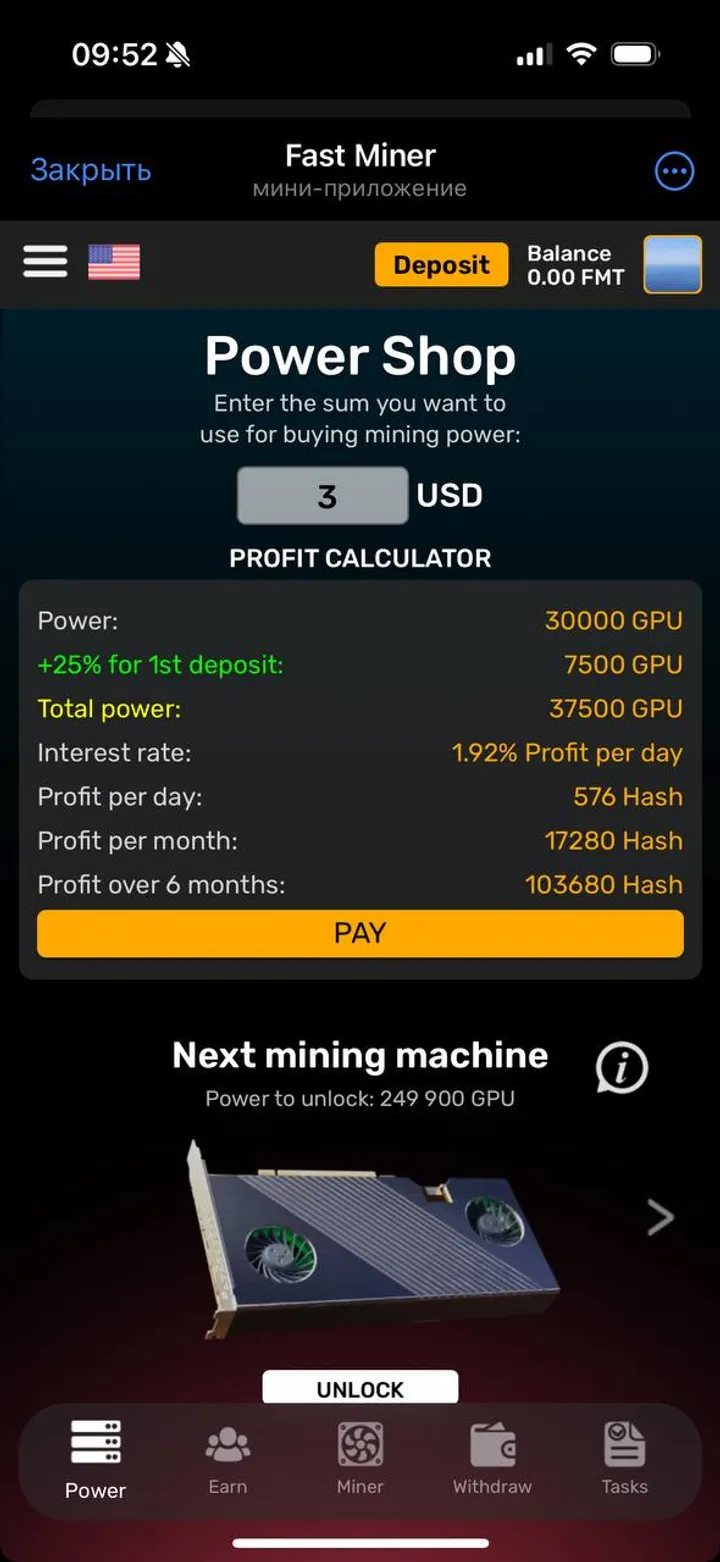
Task: Select the Earn friends icon
Action: (x=227, y=1443)
